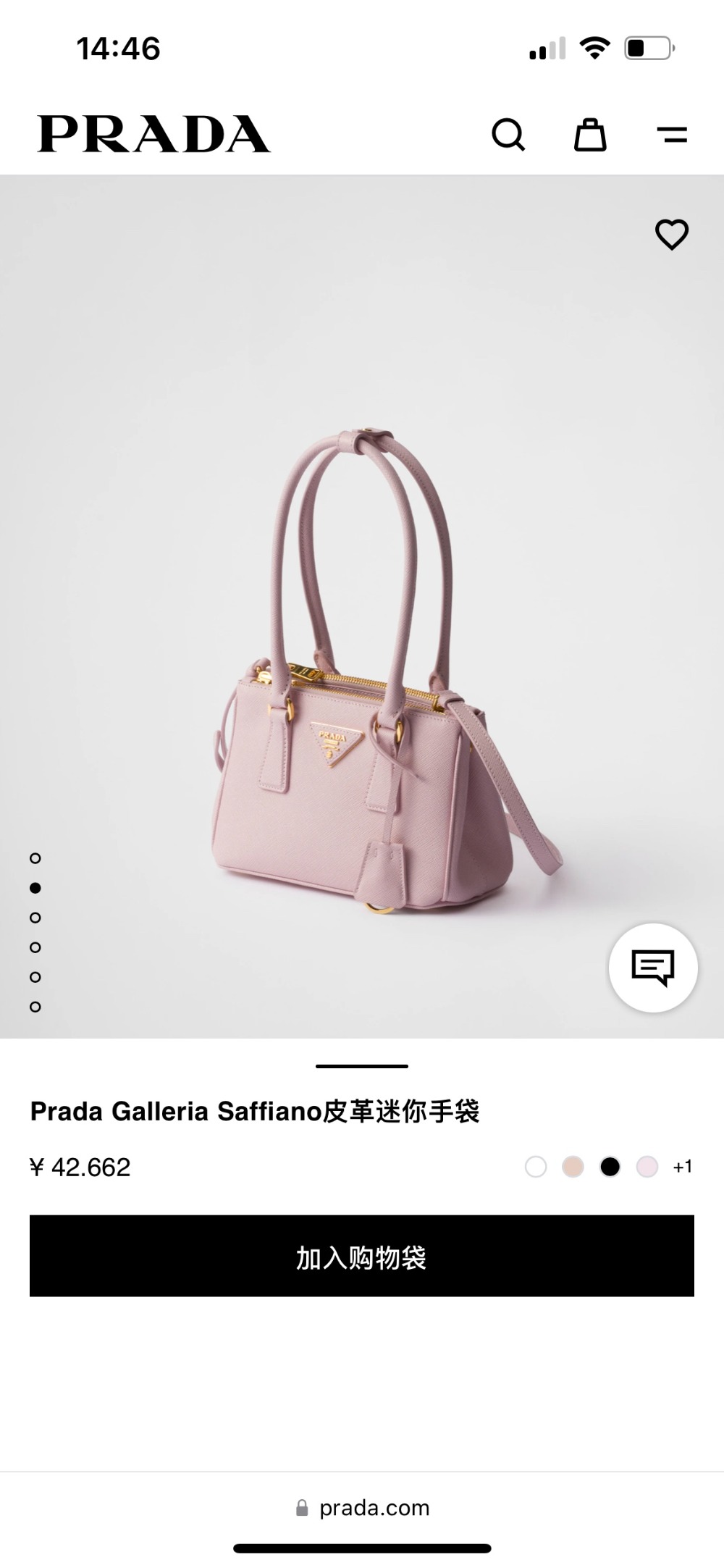The height and width of the screenshot is (1568, 724).
Task: Add the bag to wishlist with the heart
Action: point(672,235)
